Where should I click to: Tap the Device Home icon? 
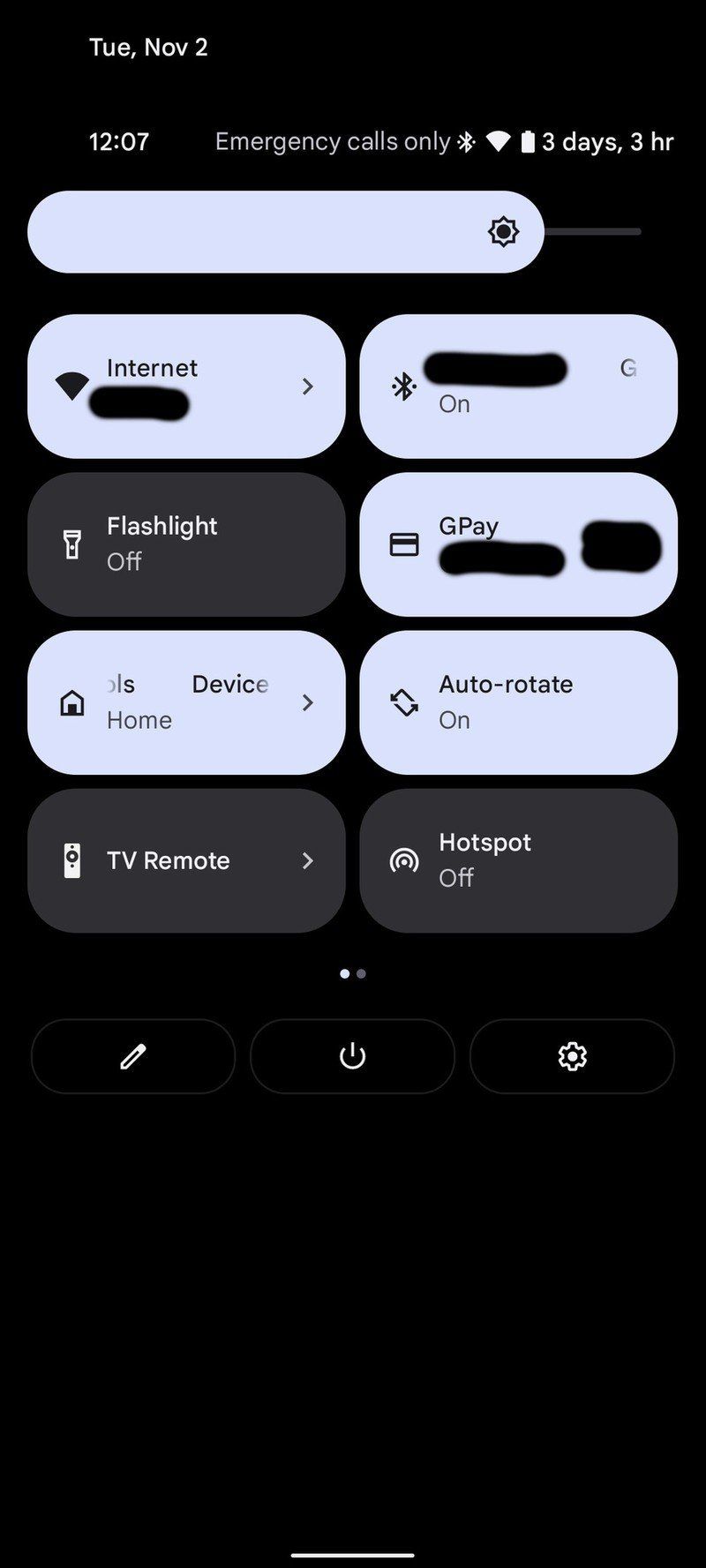coord(71,702)
